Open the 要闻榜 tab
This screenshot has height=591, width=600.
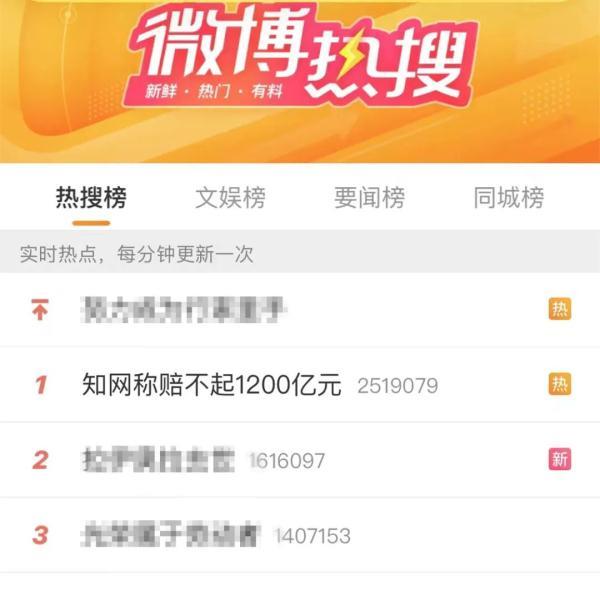369,198
